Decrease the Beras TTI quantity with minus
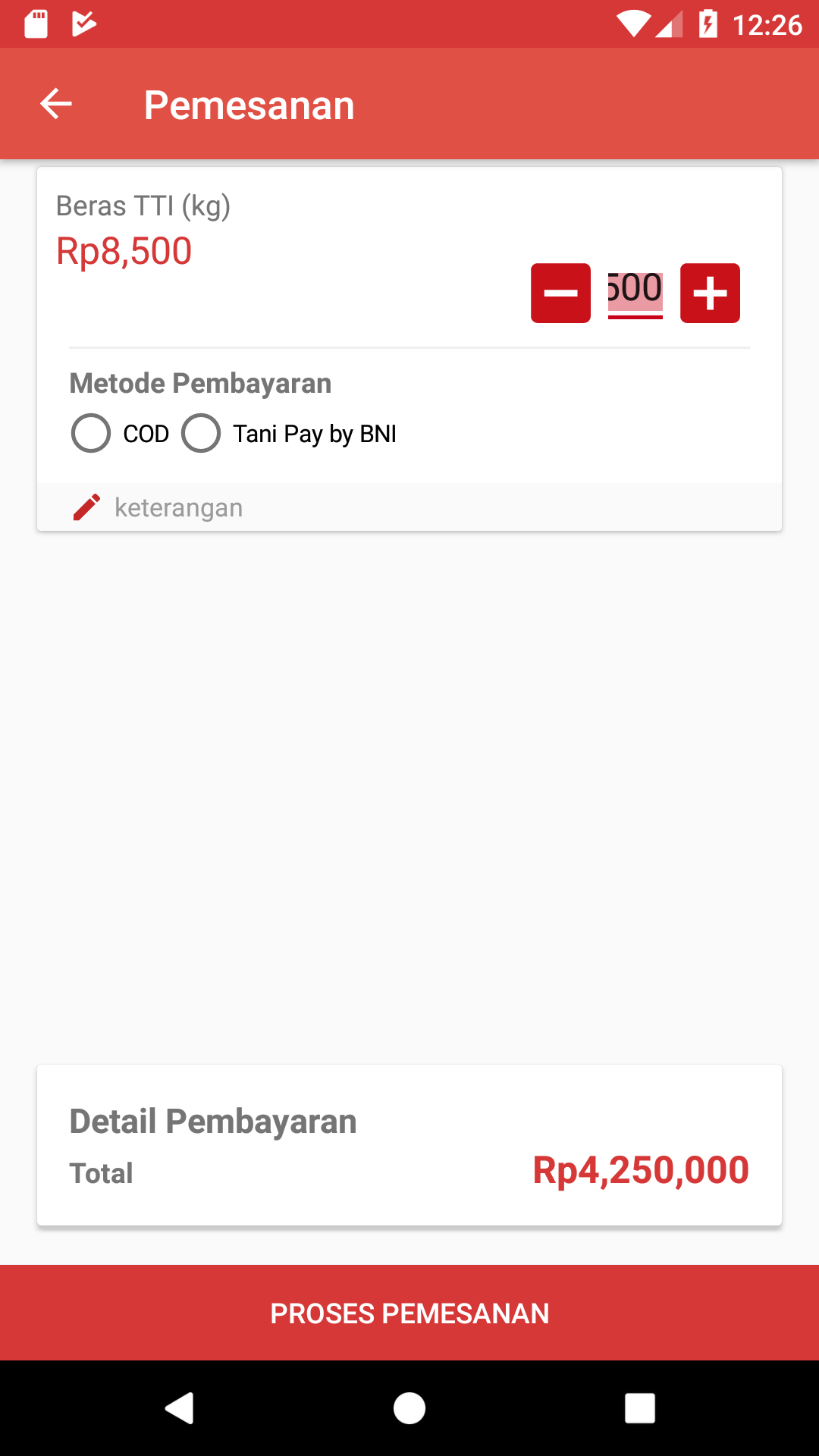819x1456 pixels. tap(560, 293)
